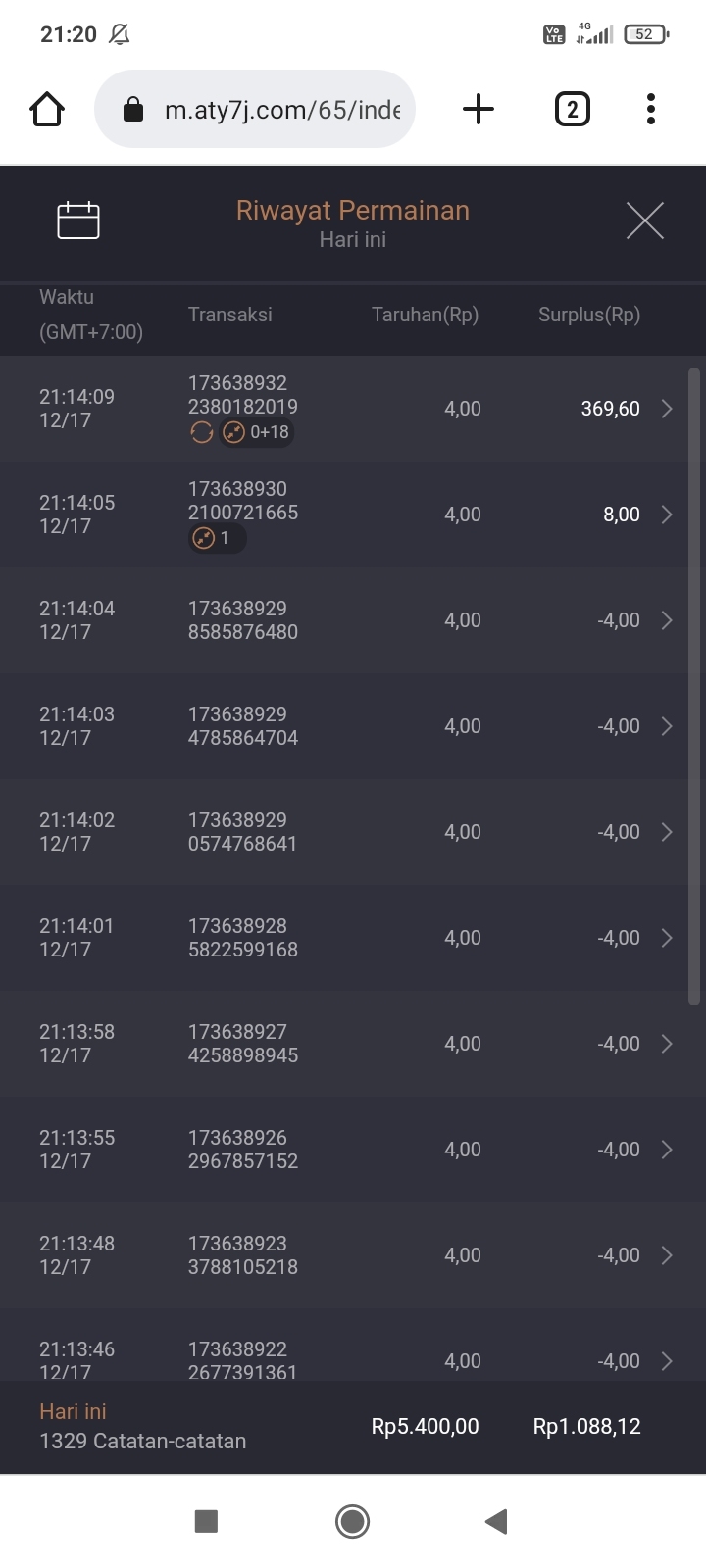
Task: Go back using the system back button
Action: (x=496, y=1521)
